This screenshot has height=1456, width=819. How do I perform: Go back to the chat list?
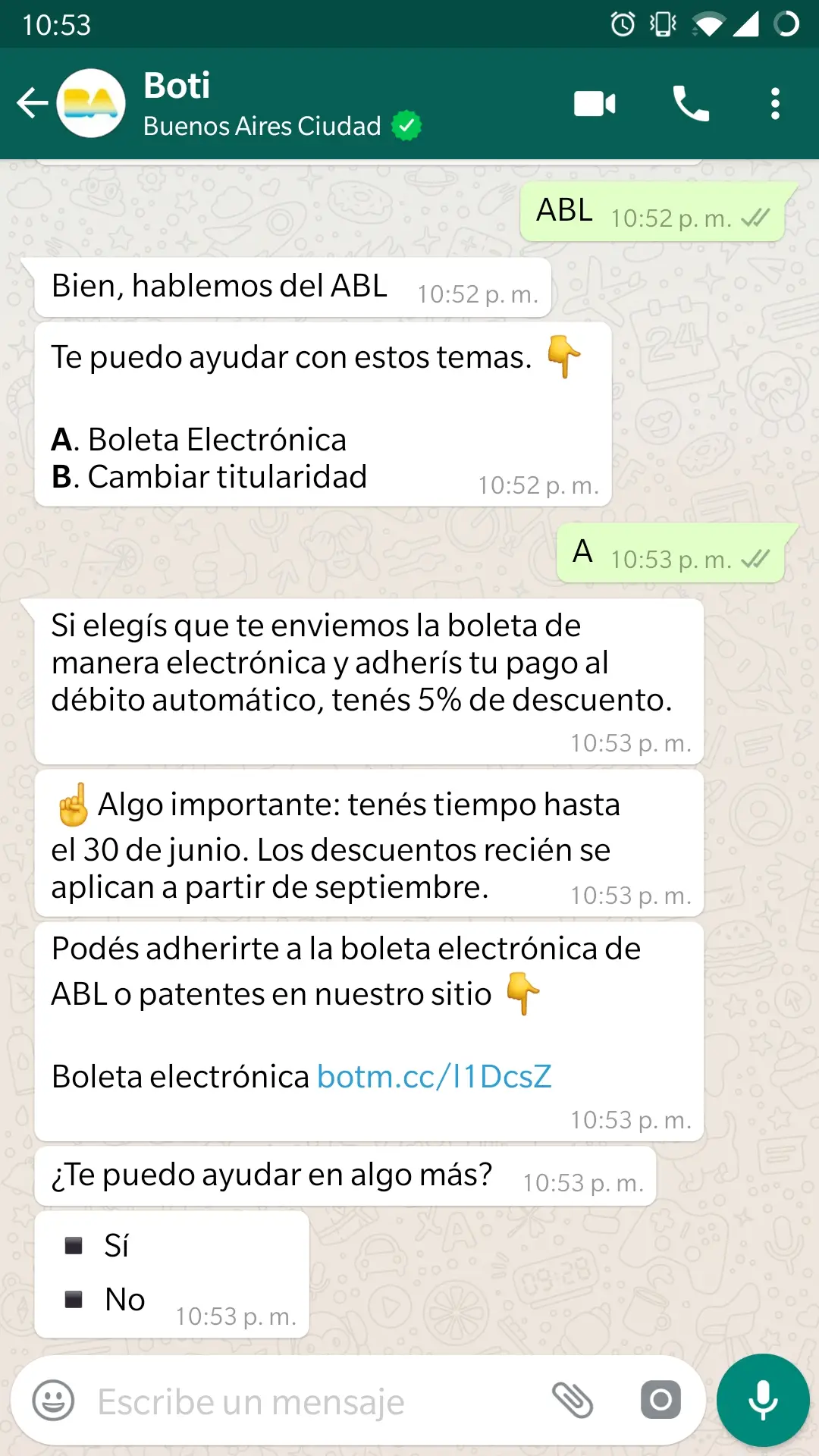32,104
